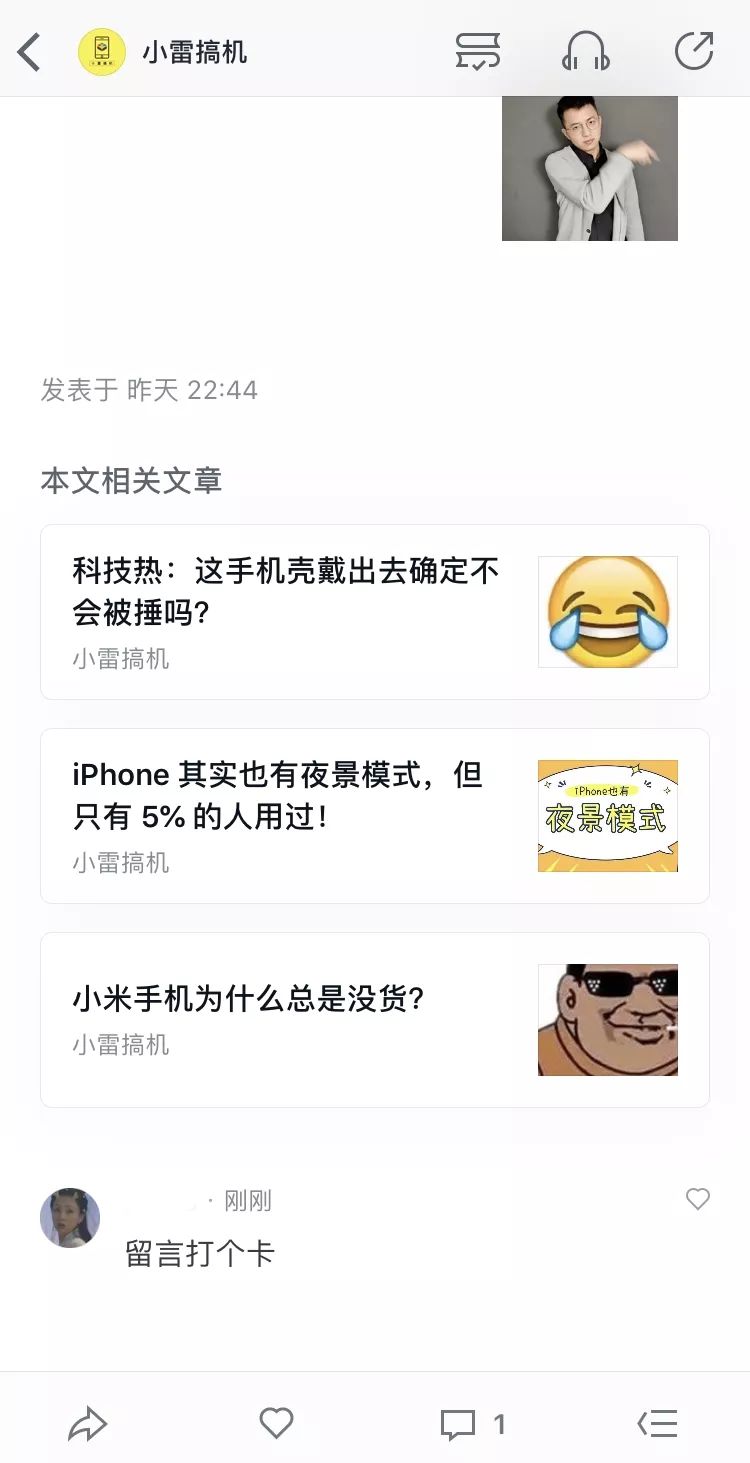Open article about iPhone 夜景模式

[374, 816]
